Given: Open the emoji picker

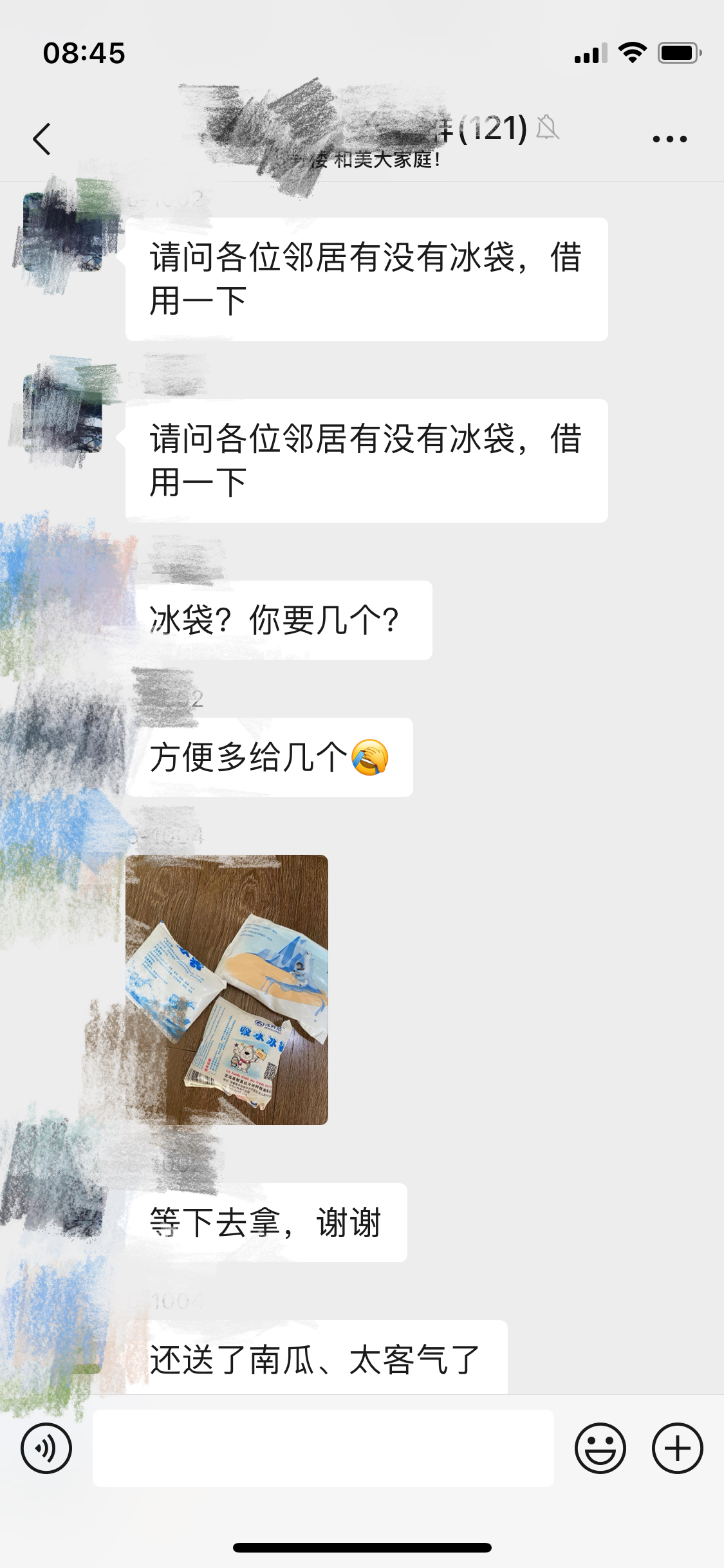Looking at the screenshot, I should [x=600, y=1448].
